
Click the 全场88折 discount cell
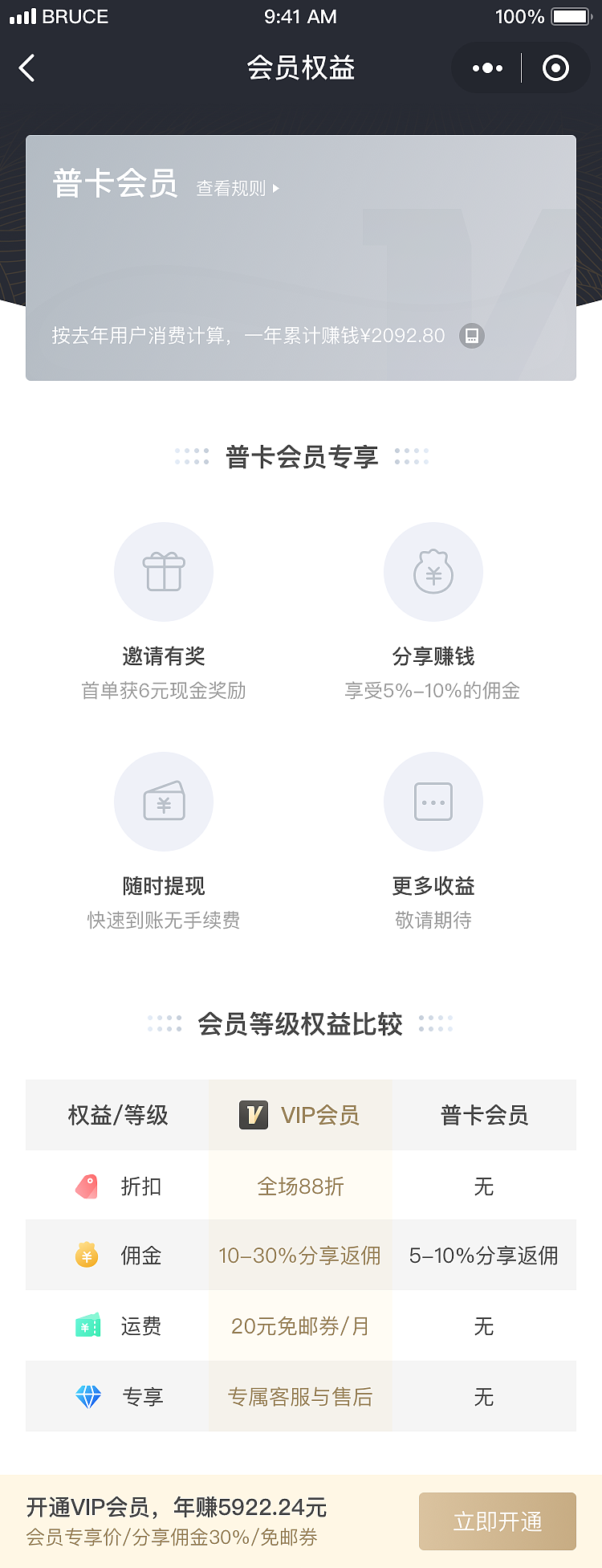pyautogui.click(x=299, y=1186)
